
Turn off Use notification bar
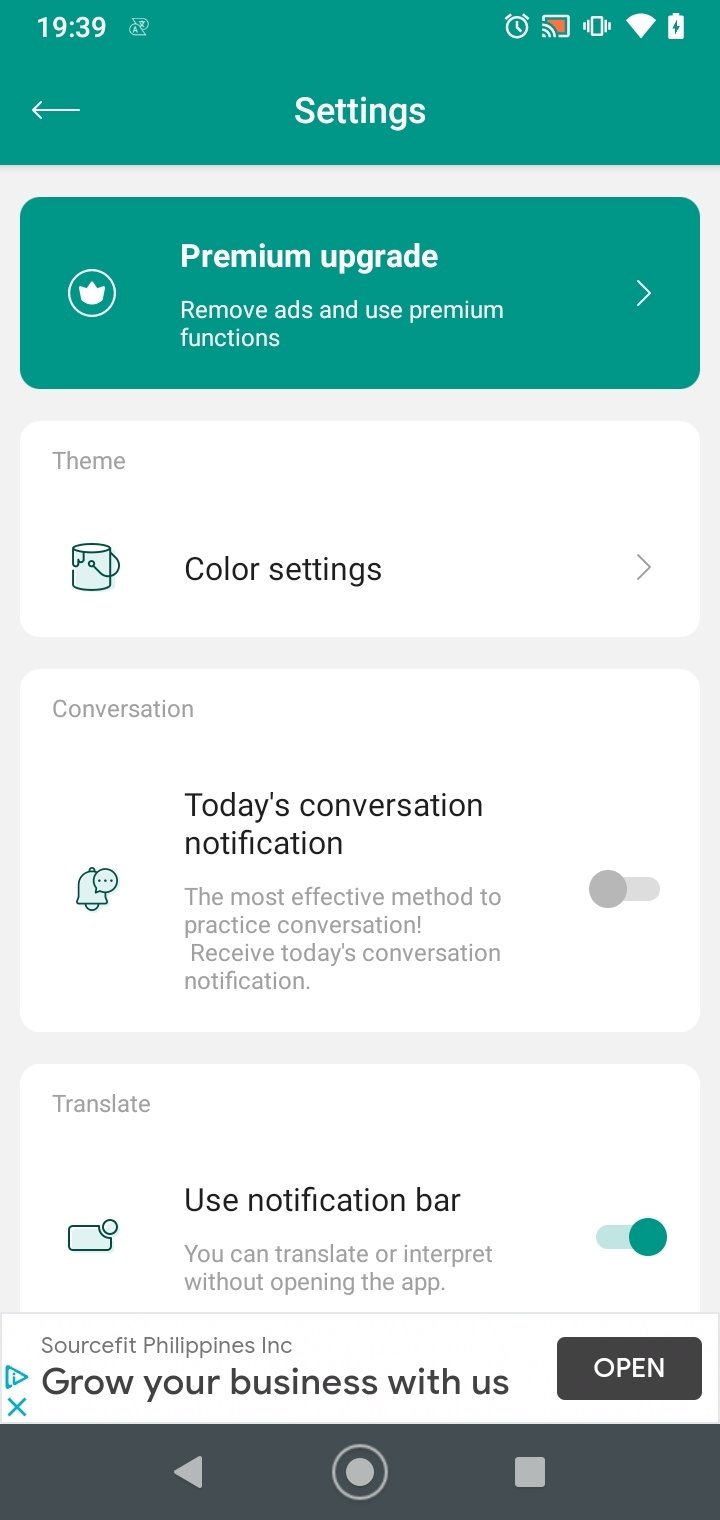tap(631, 1237)
